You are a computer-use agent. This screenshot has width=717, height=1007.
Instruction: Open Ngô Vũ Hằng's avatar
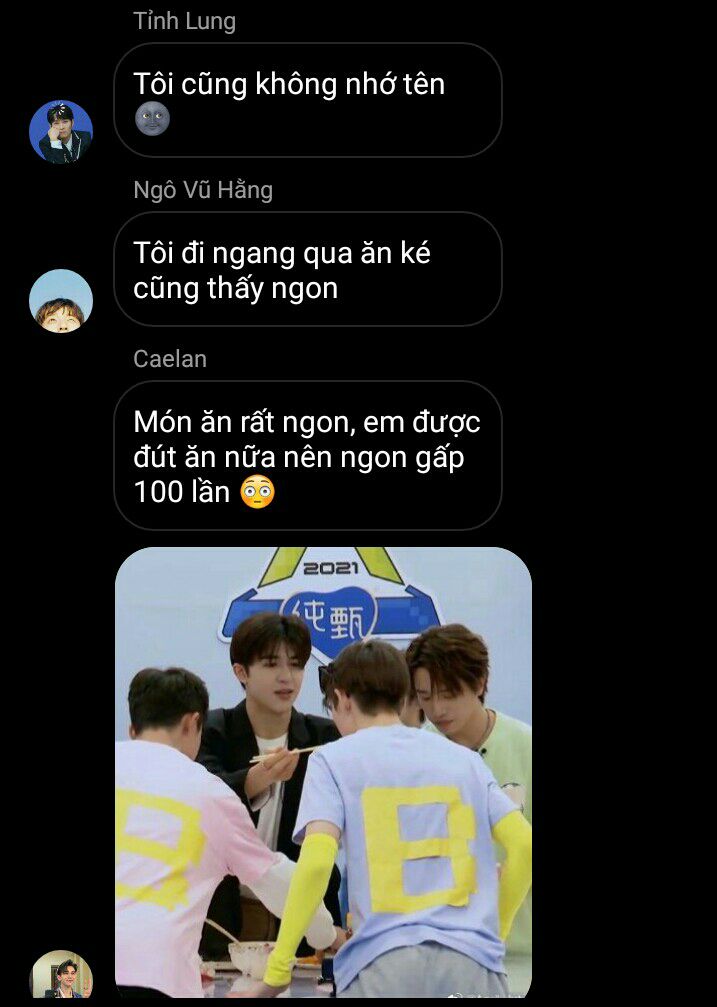(61, 301)
